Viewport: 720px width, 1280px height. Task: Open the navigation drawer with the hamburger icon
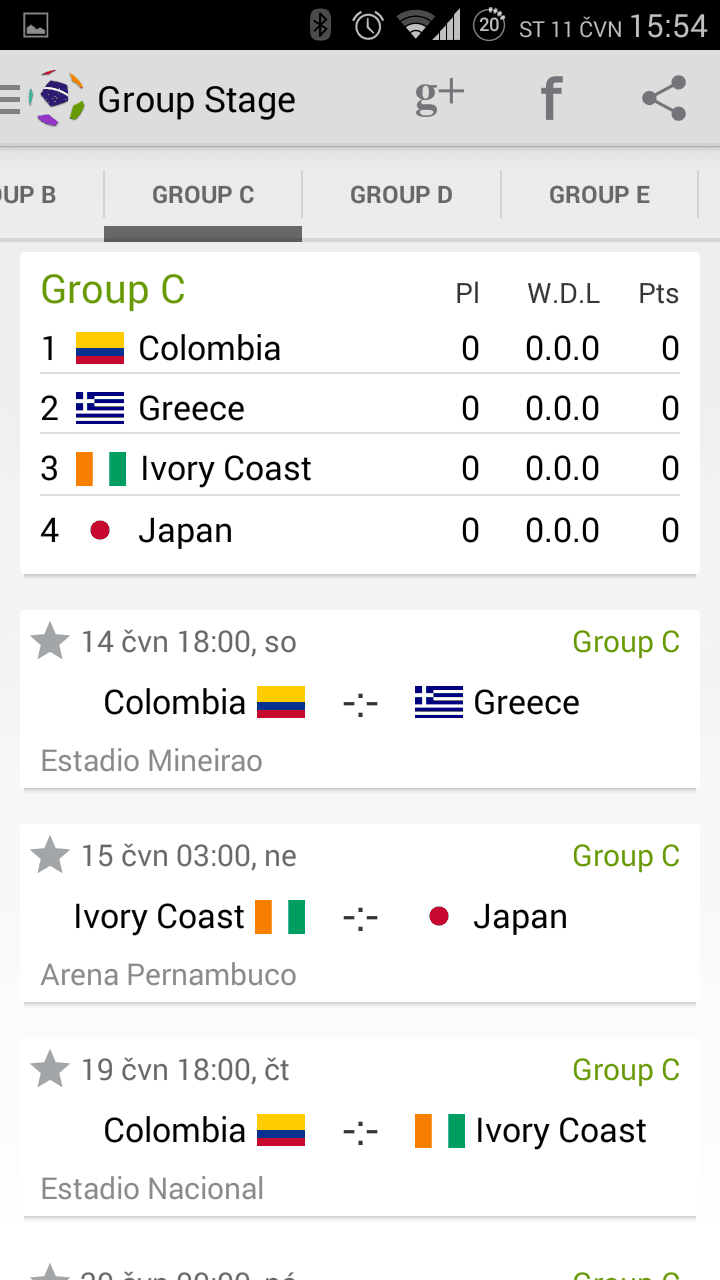click(10, 97)
